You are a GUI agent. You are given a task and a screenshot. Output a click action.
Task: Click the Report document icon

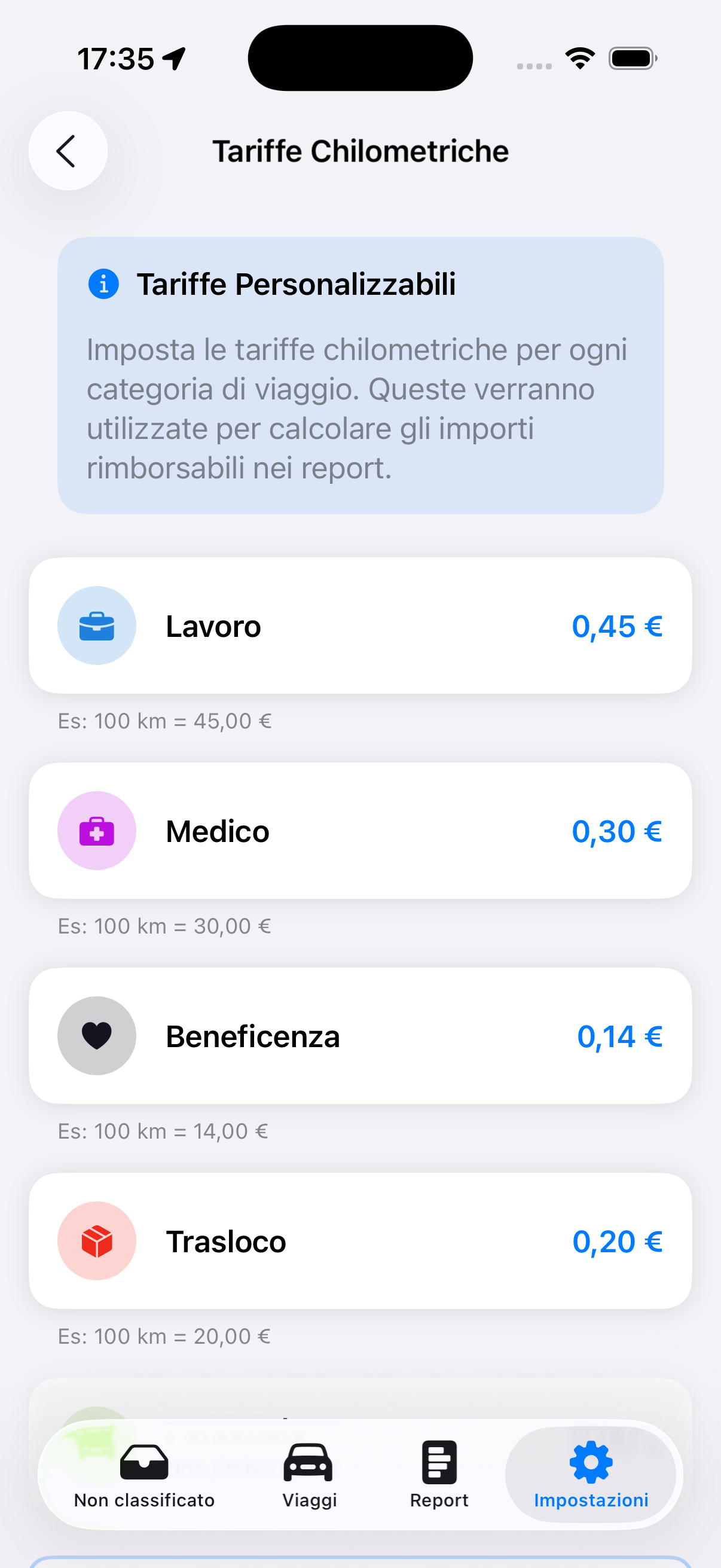tap(439, 1466)
